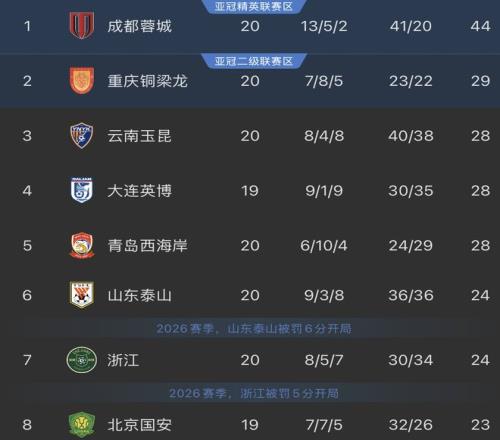This screenshot has width=500, height=440.
Task: Open the 青岛西海岸 team row
Action: (250, 246)
